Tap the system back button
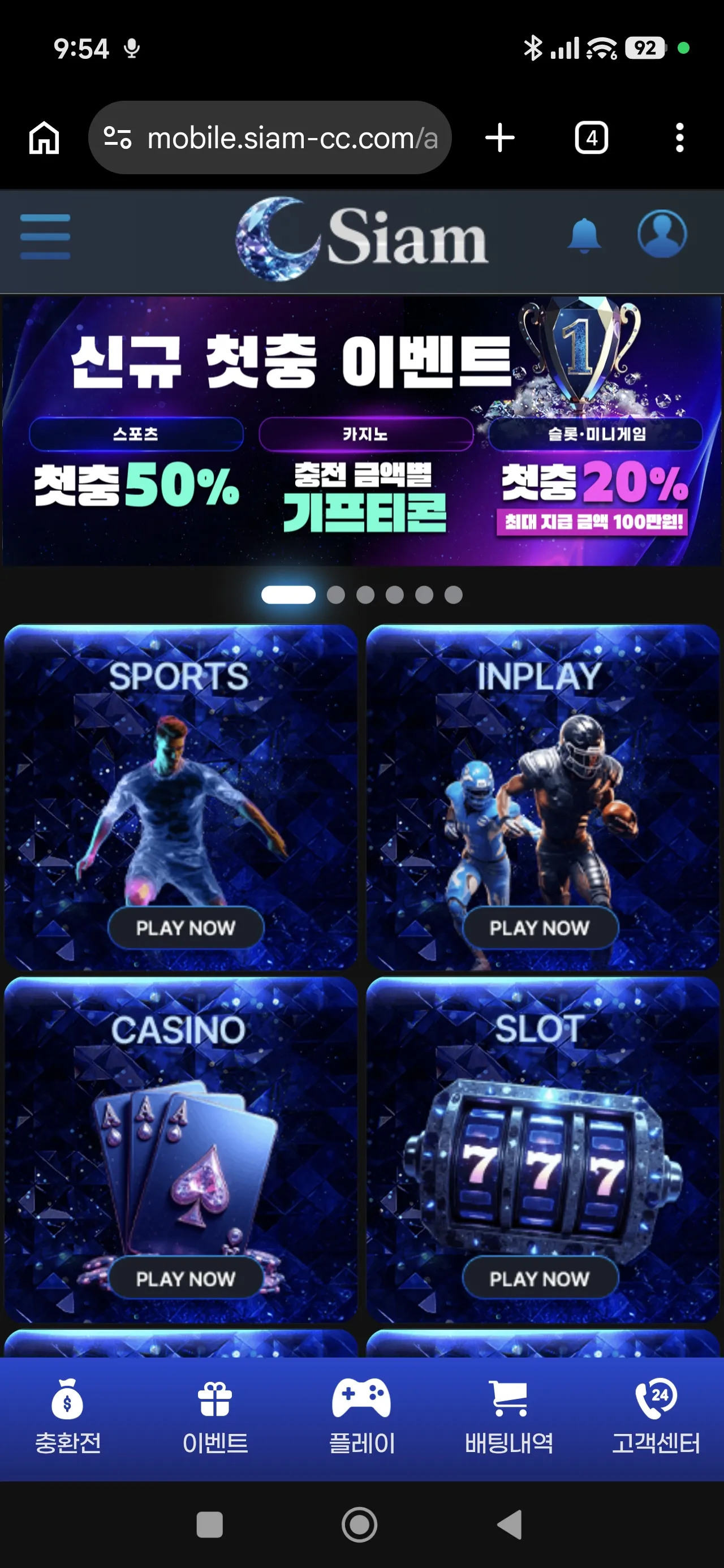724x1568 pixels. point(510,1525)
